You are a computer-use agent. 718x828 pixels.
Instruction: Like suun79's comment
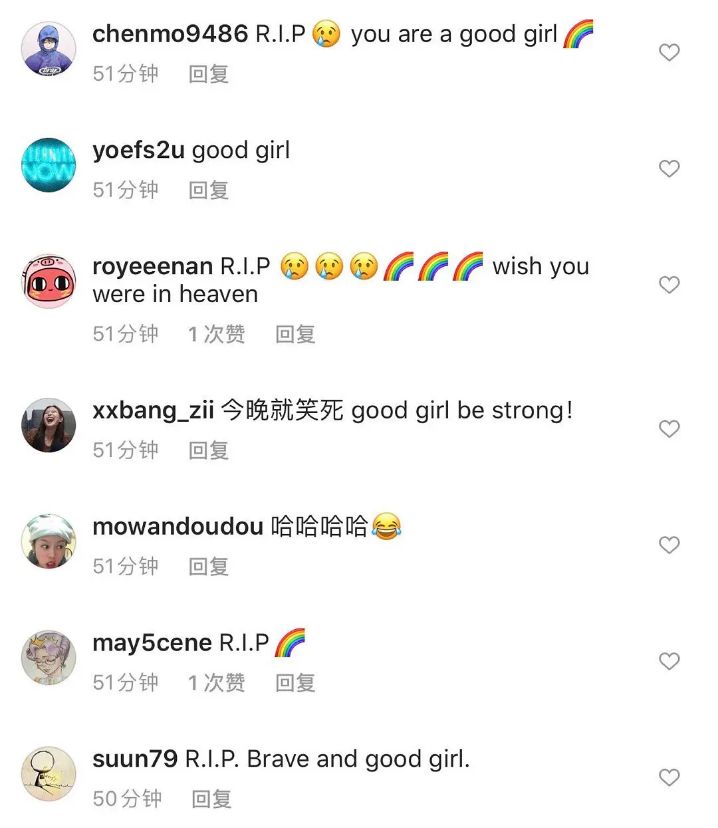coord(669,777)
